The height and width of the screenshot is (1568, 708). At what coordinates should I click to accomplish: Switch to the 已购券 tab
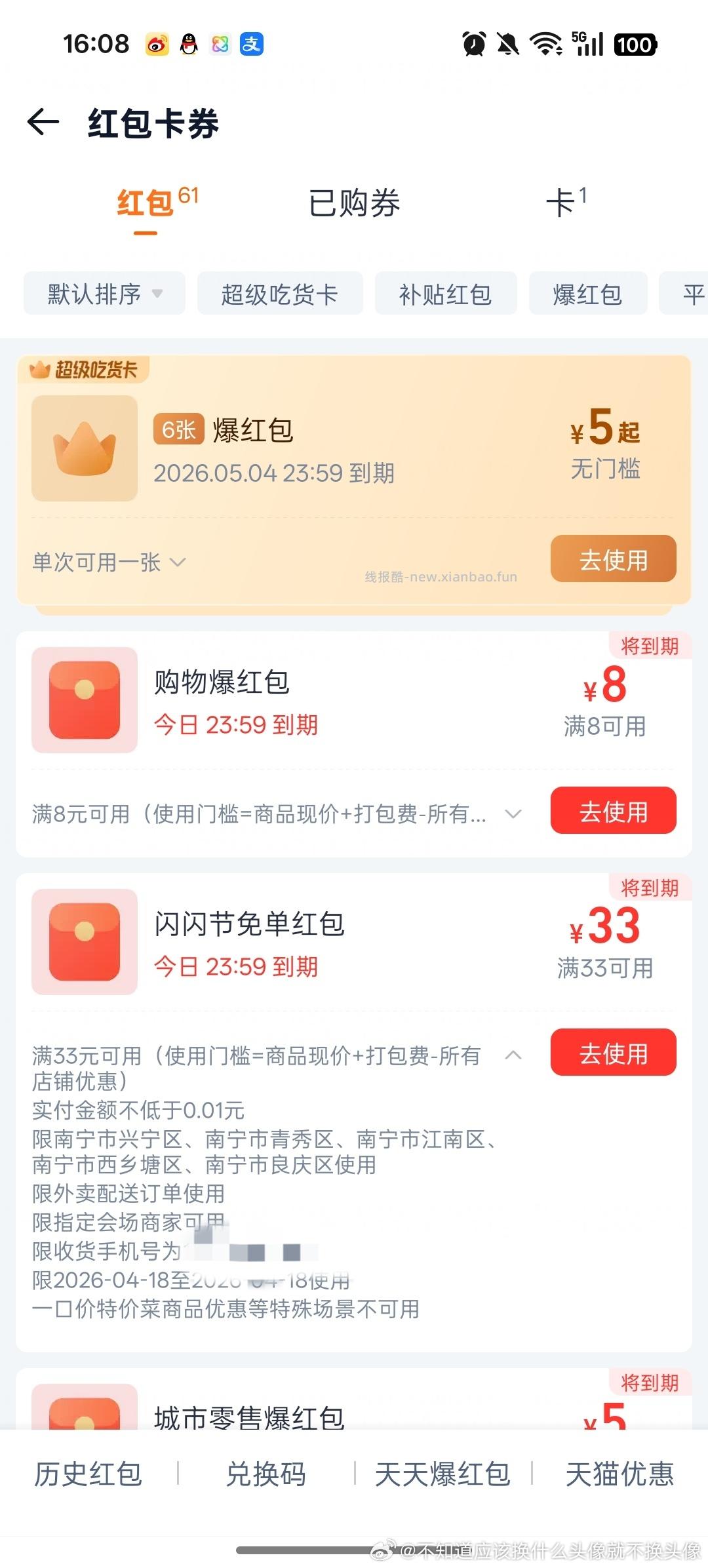point(354,204)
